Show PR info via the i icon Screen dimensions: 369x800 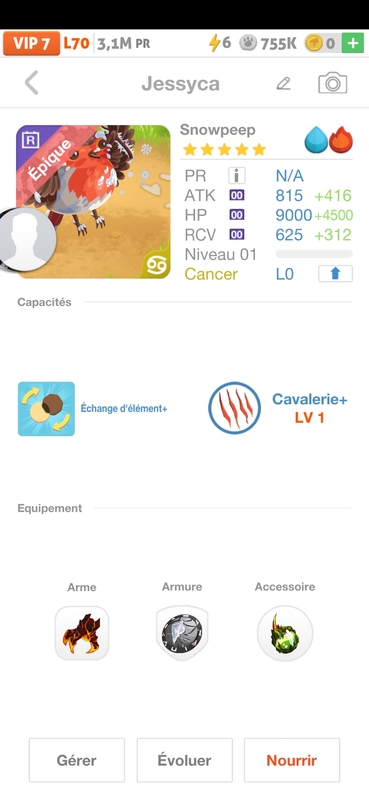(236, 176)
